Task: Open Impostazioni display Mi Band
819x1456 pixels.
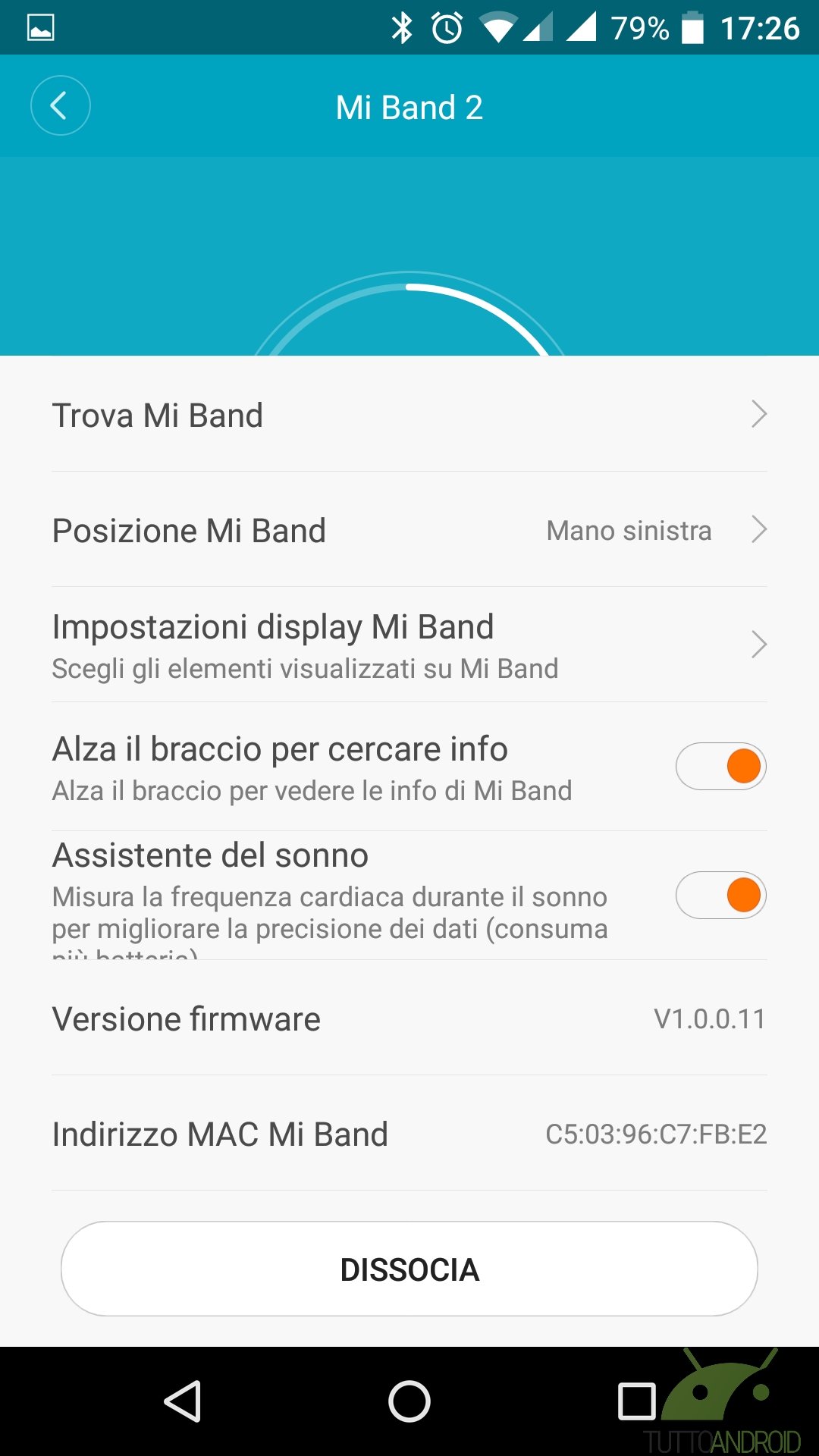Action: (x=409, y=645)
